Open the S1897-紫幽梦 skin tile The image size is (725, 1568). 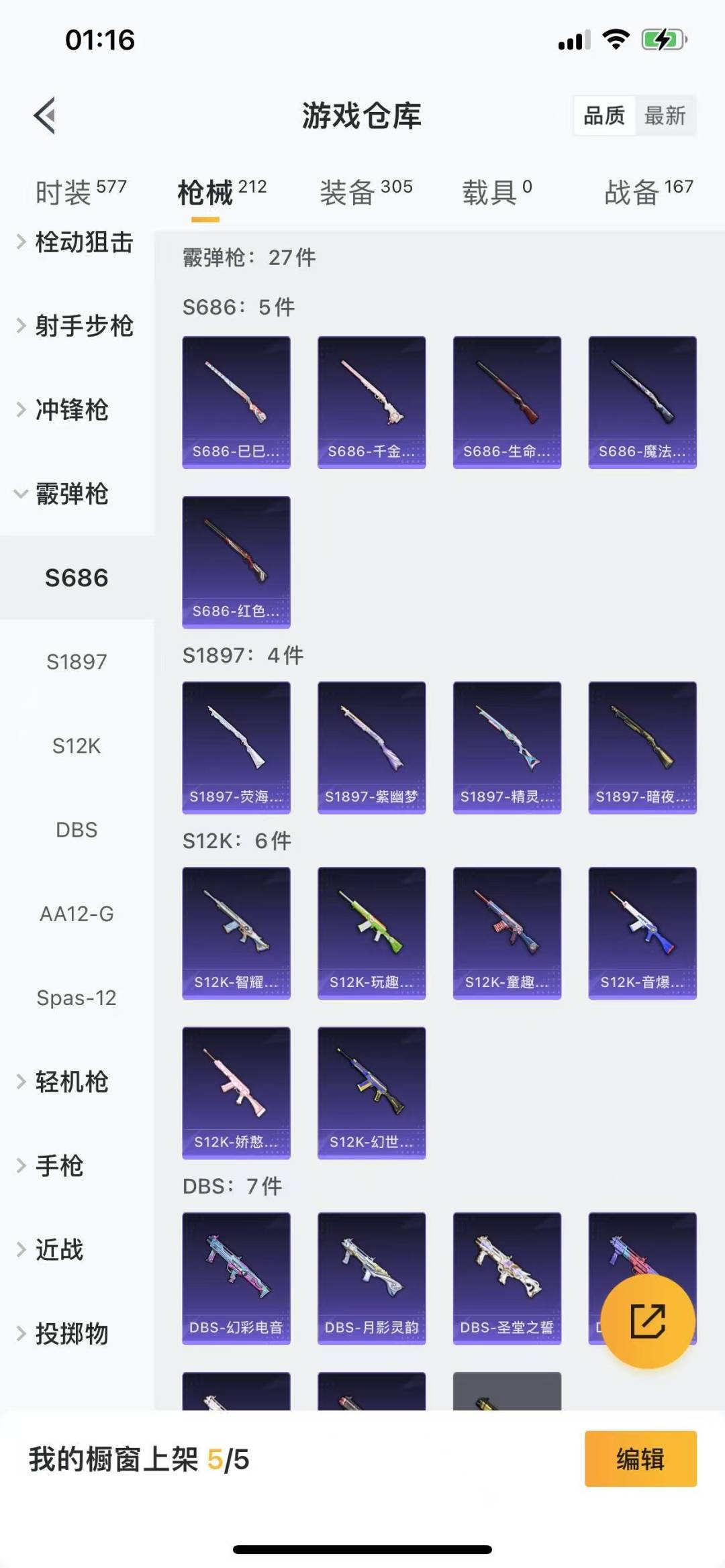[371, 747]
